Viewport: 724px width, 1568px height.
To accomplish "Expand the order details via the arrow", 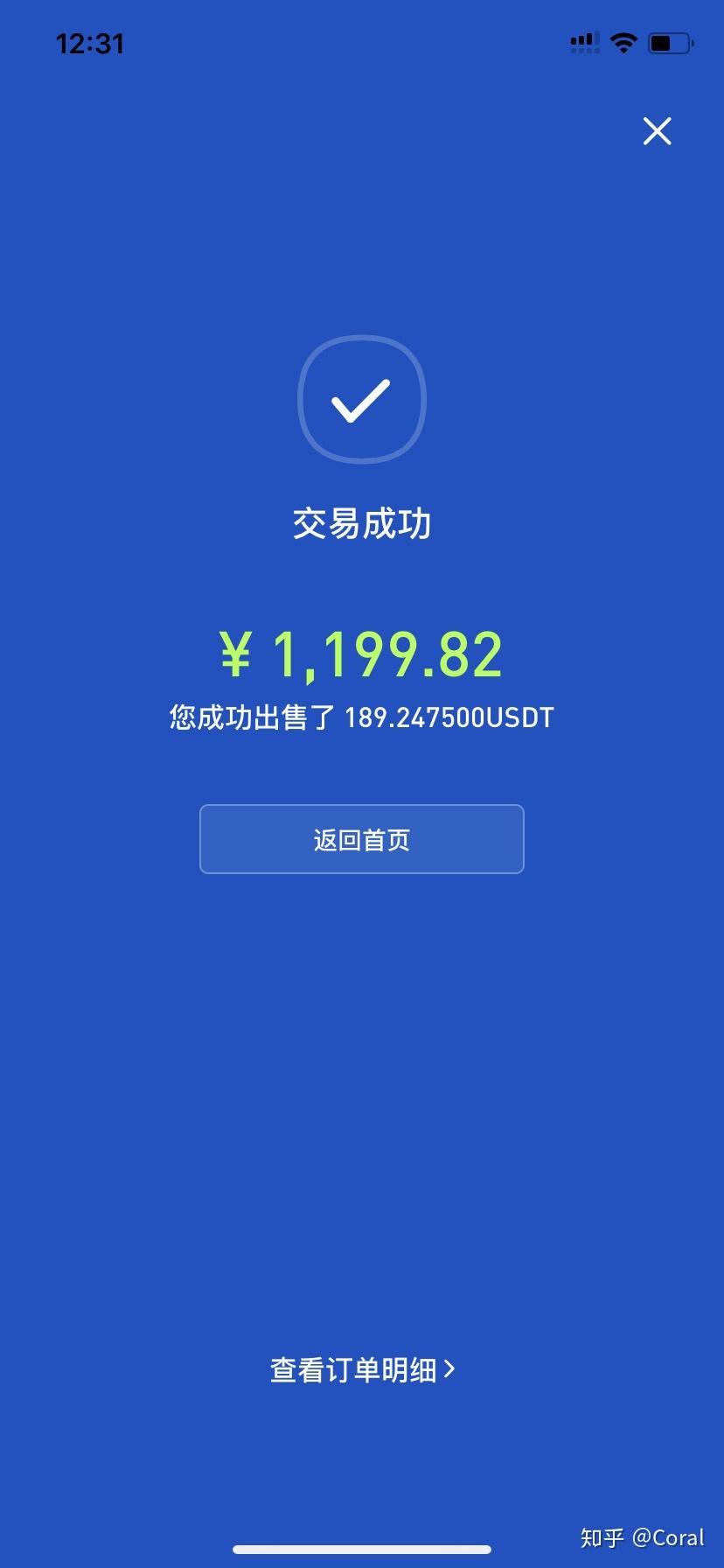I will [x=450, y=1369].
